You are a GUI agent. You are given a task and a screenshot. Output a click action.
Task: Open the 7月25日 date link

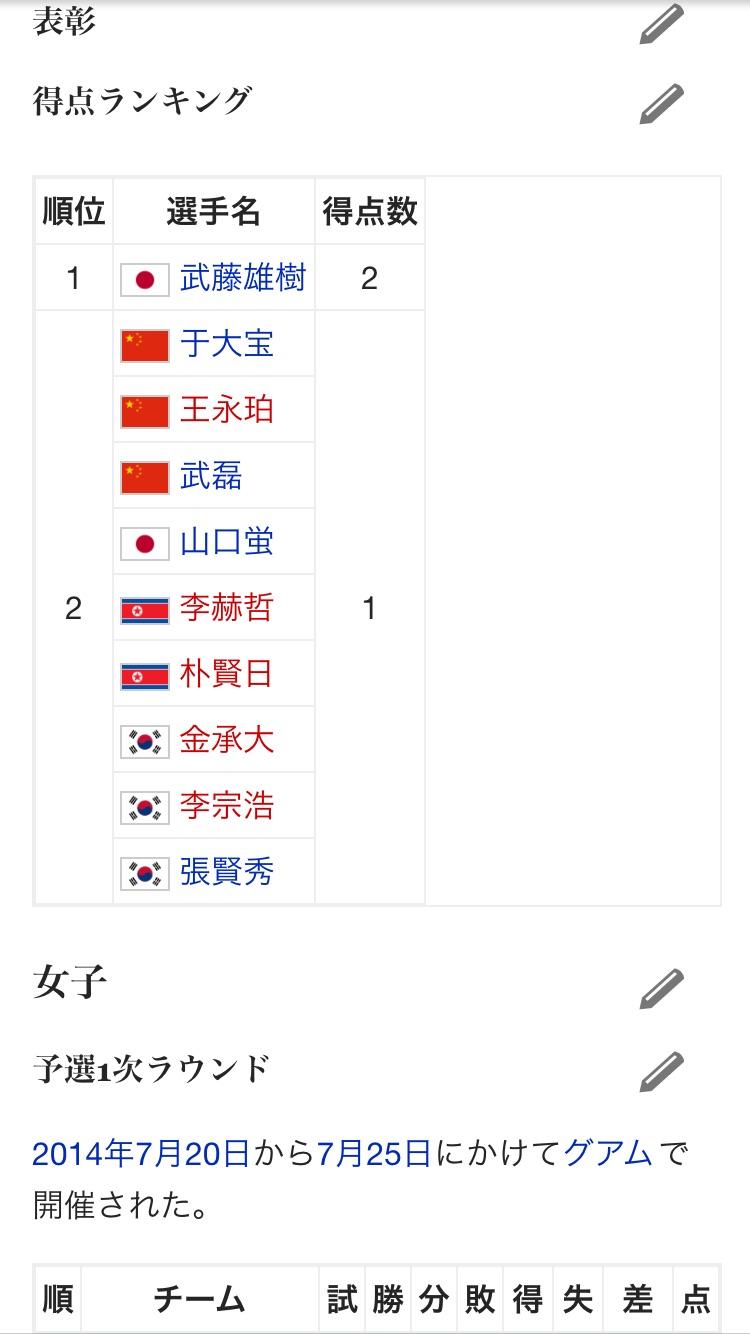pyautogui.click(x=373, y=1154)
